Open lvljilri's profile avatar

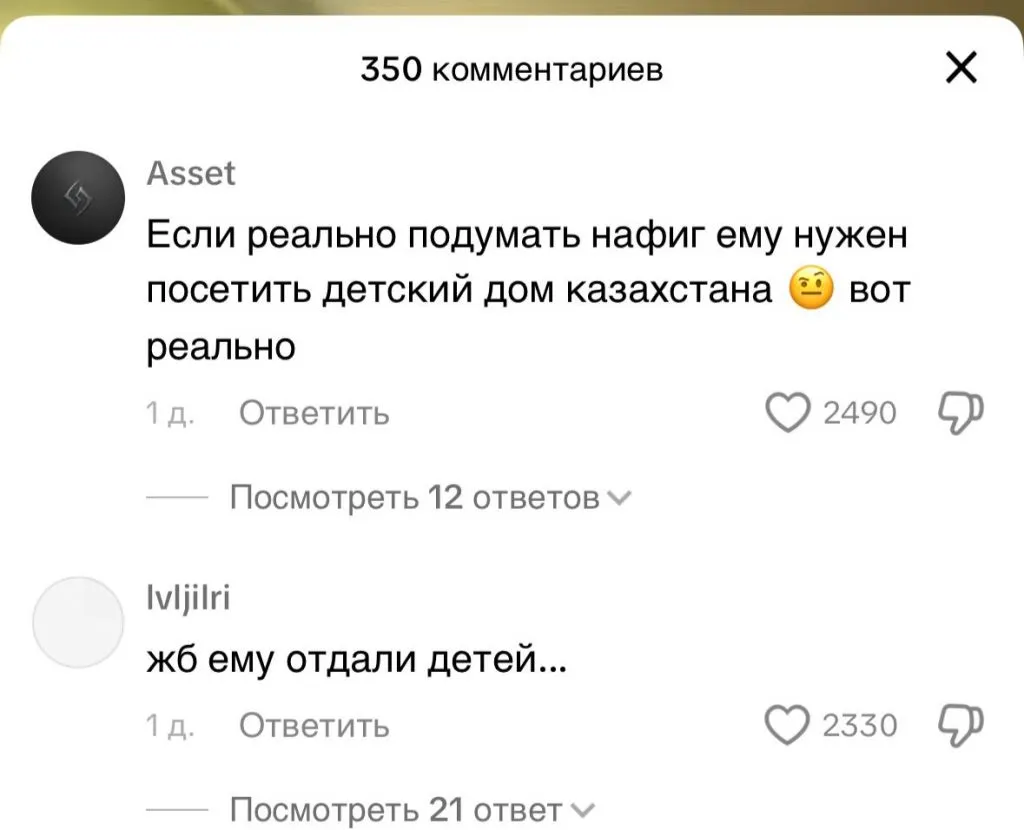(x=78, y=622)
